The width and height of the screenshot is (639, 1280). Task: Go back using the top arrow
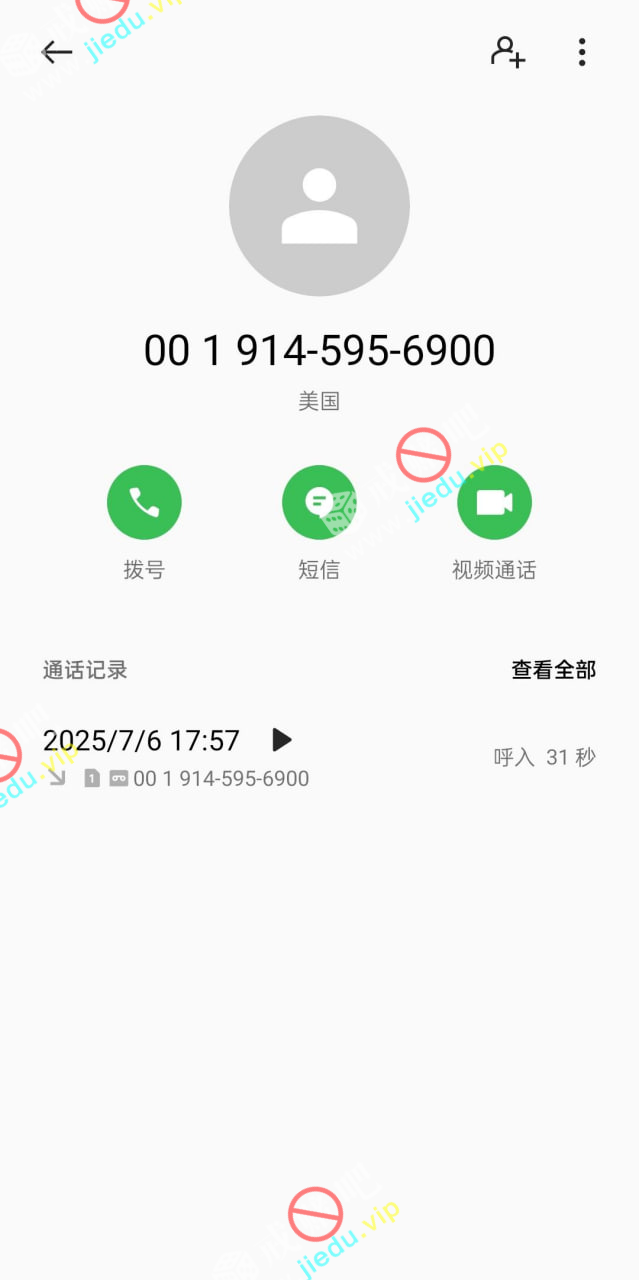coord(57,52)
